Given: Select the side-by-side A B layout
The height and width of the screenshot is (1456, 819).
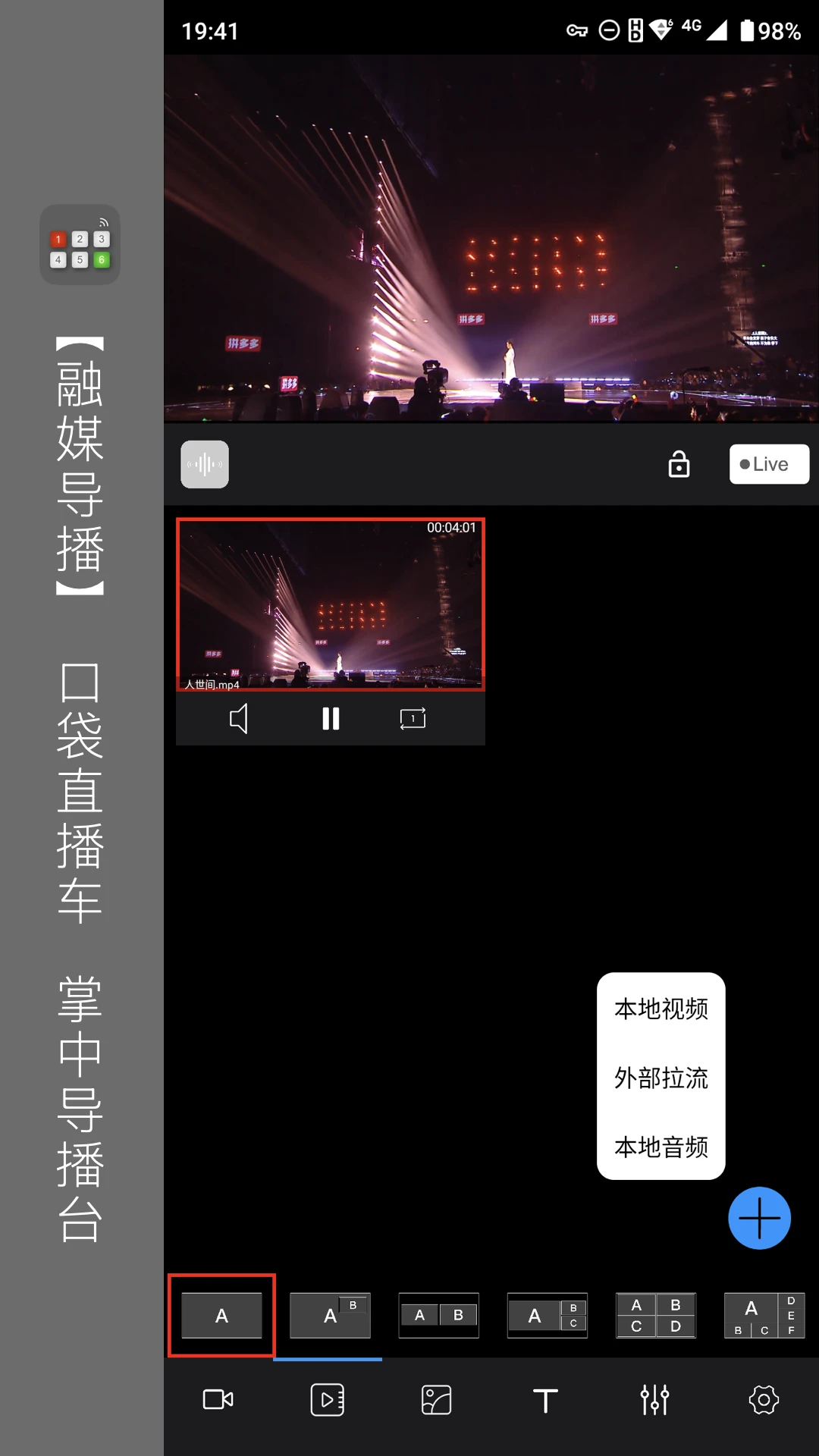Looking at the screenshot, I should [x=438, y=1316].
